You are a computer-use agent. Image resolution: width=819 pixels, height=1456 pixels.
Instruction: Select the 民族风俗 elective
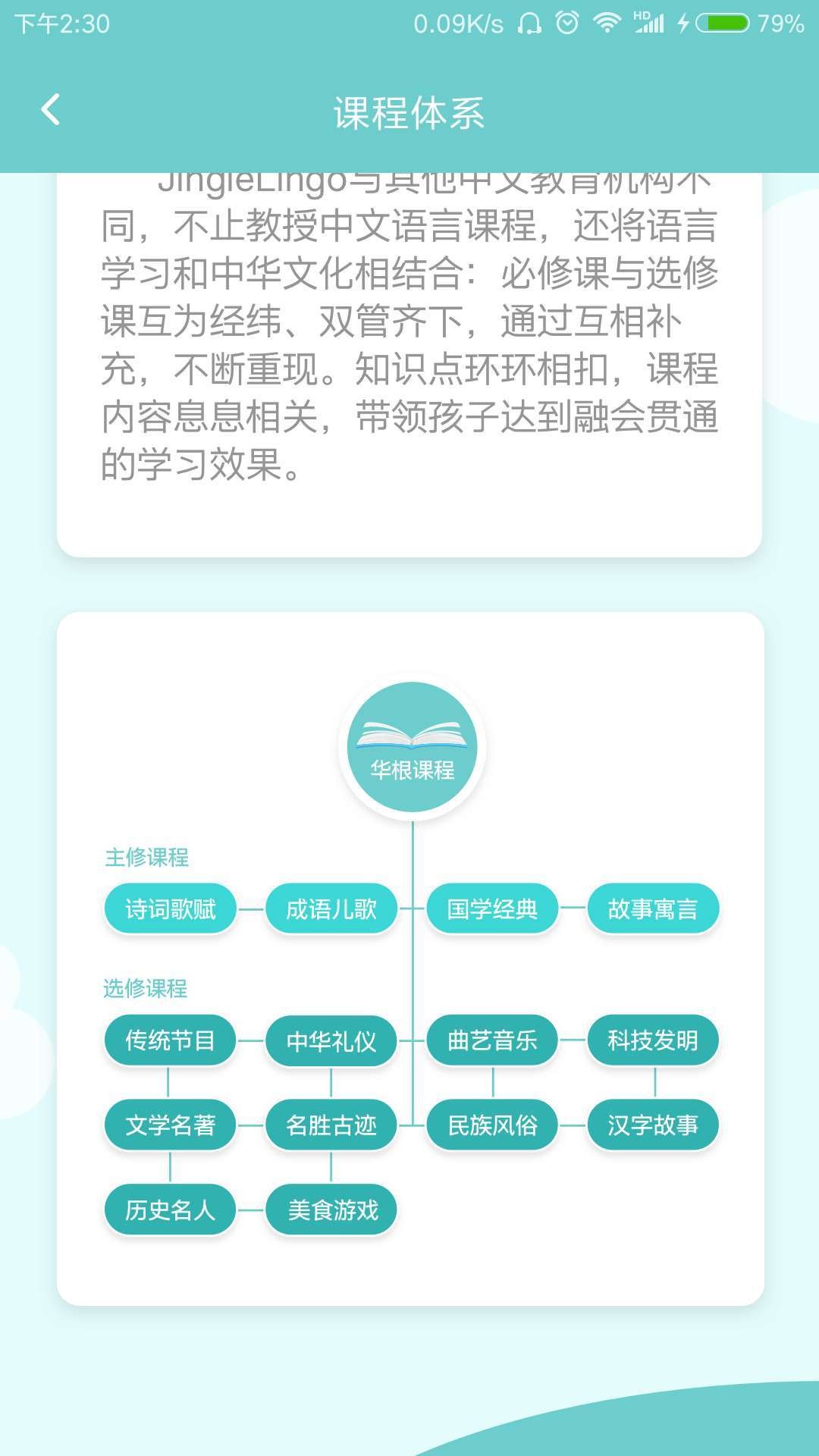pyautogui.click(x=492, y=1125)
